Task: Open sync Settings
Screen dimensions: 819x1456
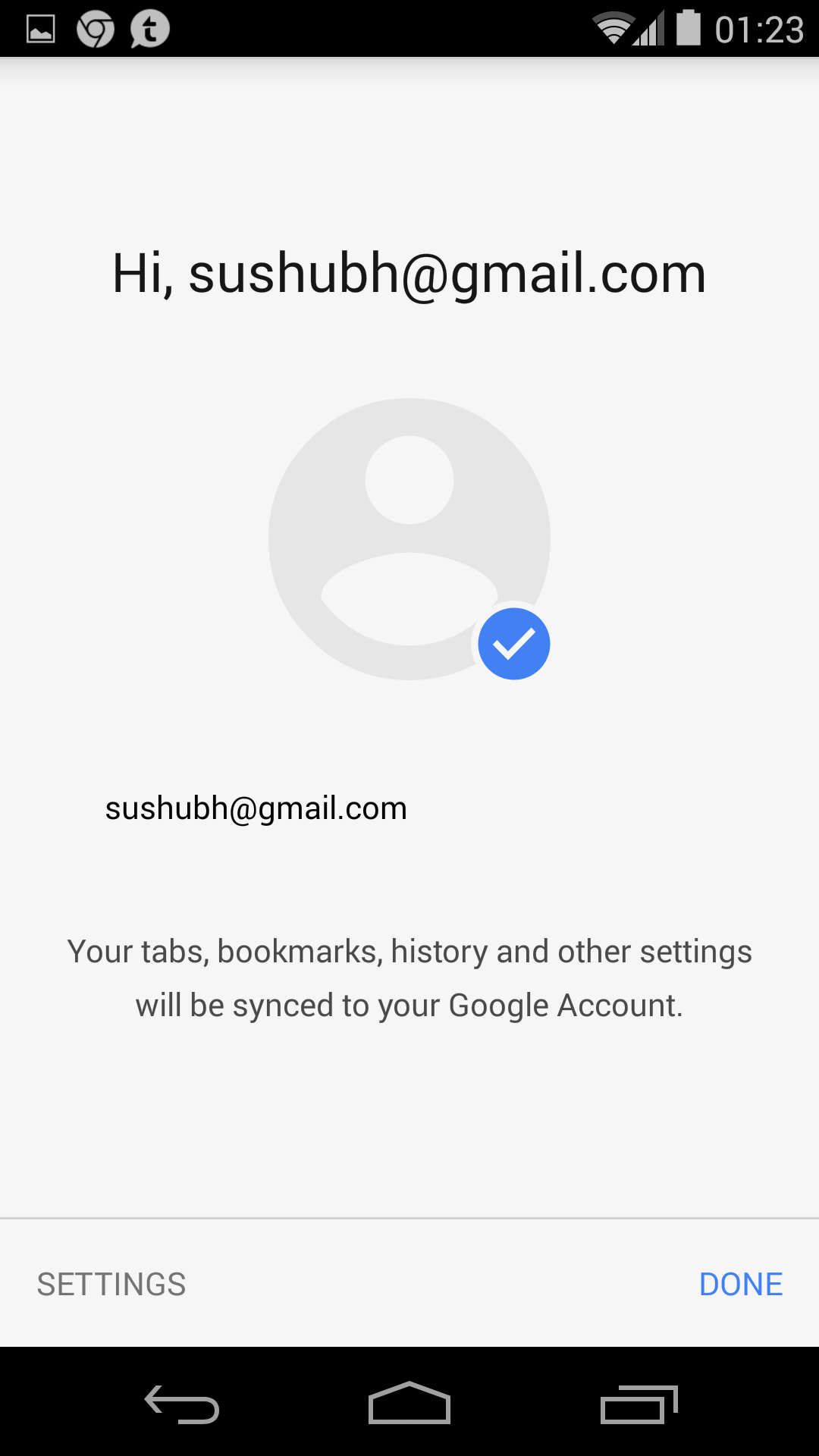Action: coord(111,1284)
